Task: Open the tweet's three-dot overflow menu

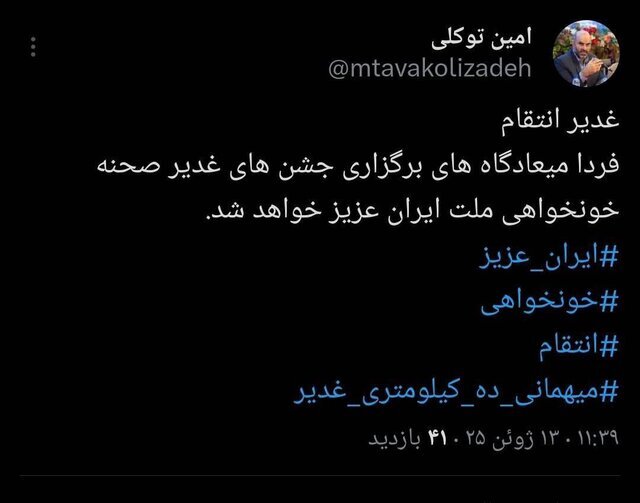Action: pos(37,48)
